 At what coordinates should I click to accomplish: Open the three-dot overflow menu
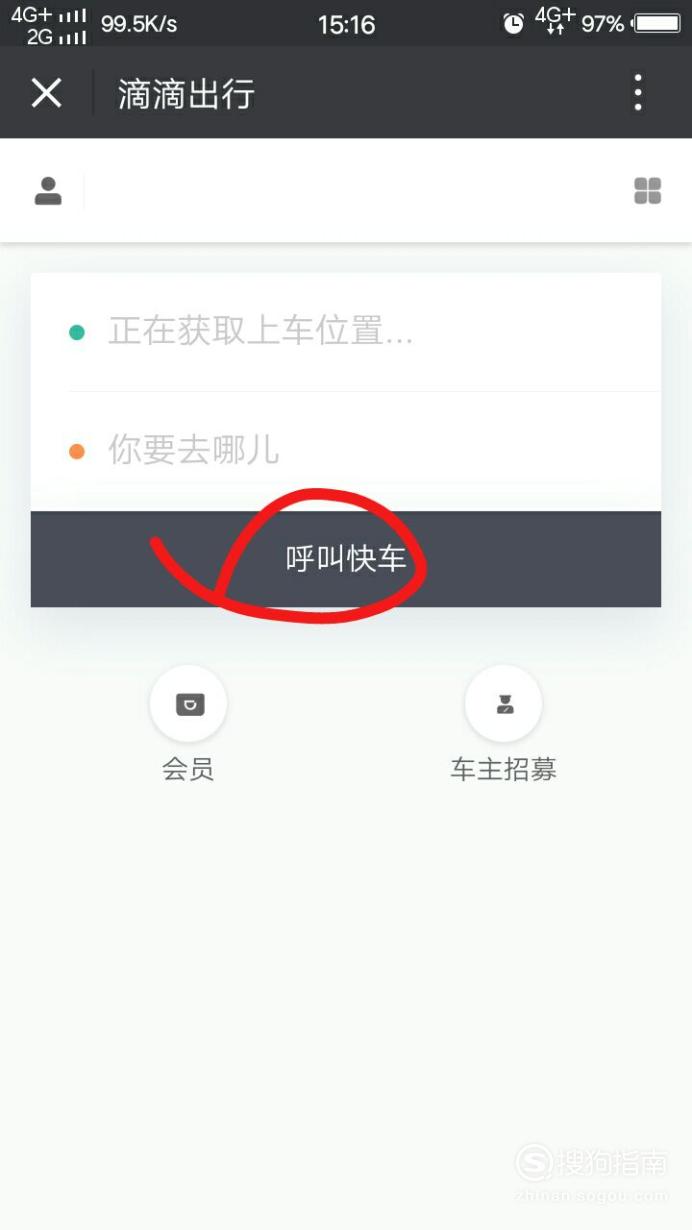[638, 93]
